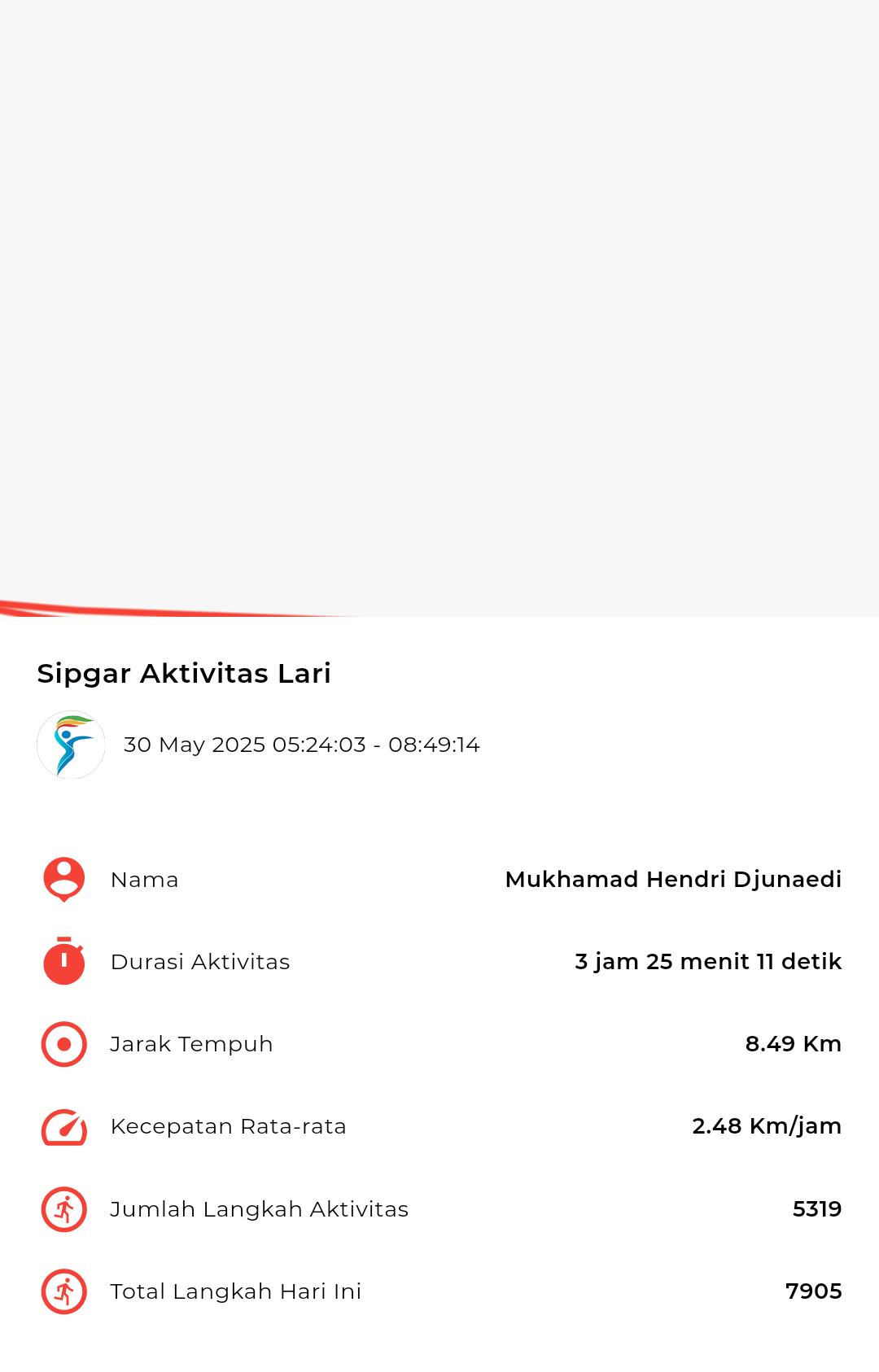The image size is (879, 1372).
Task: Click the total steps value 7905
Action: point(814,1291)
